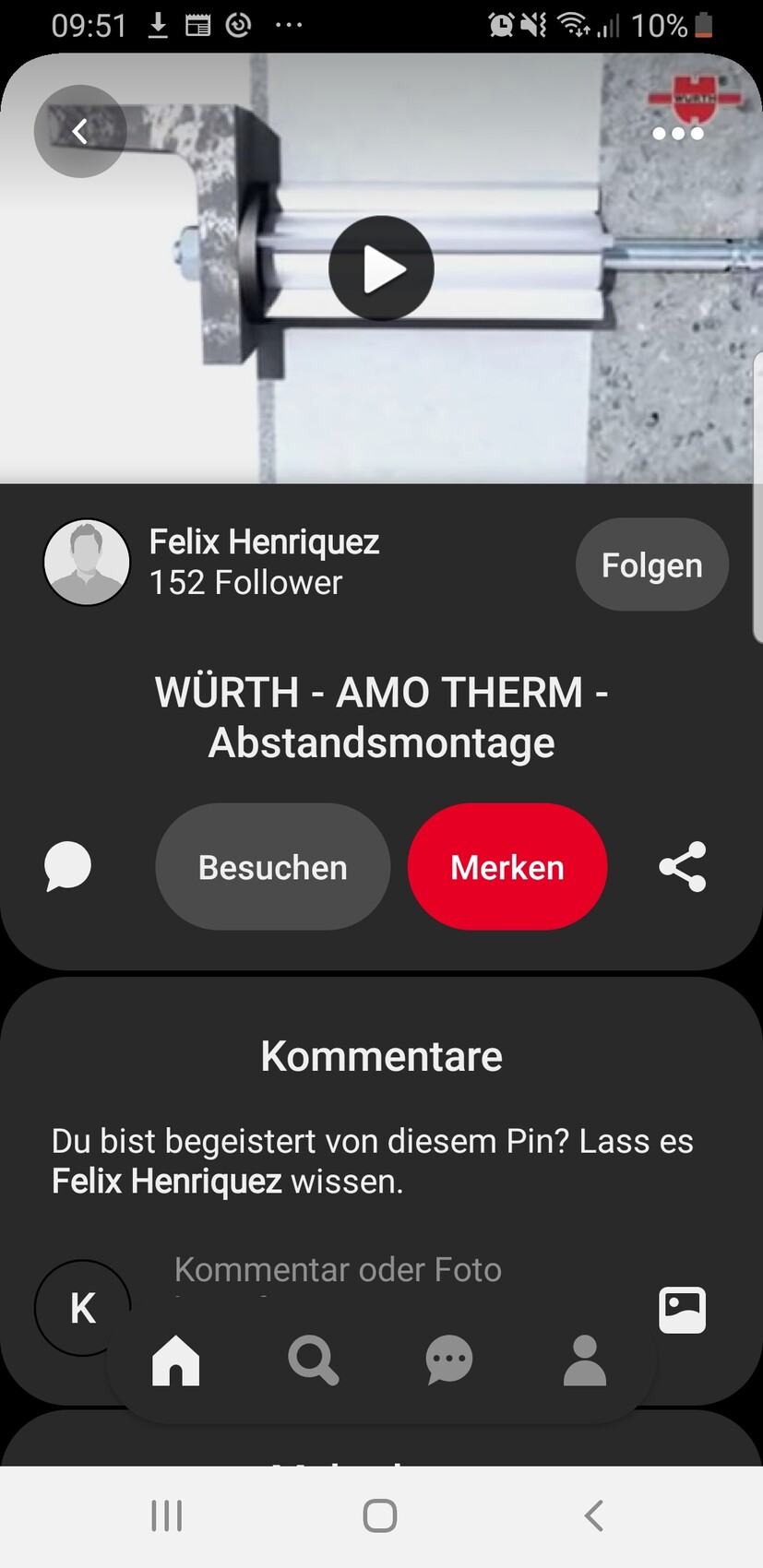763x1568 pixels.
Task: Go to your profile tab
Action: coord(585,1360)
